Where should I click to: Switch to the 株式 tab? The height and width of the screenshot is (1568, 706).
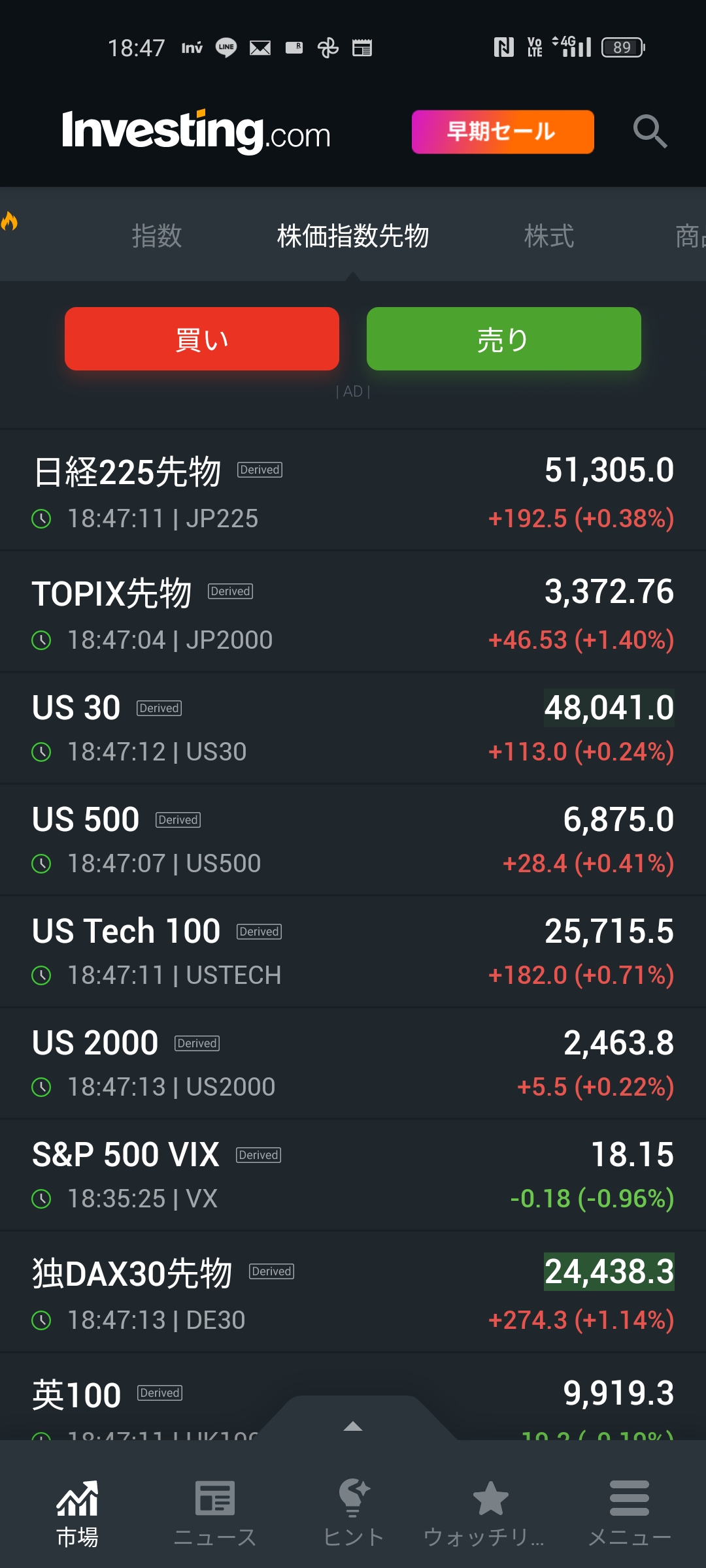549,236
